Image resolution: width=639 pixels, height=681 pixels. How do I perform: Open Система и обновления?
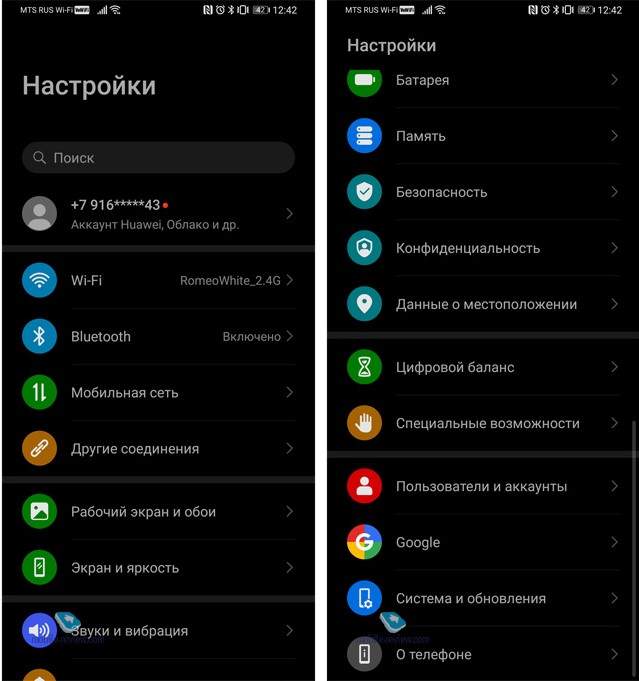[x=482, y=598]
